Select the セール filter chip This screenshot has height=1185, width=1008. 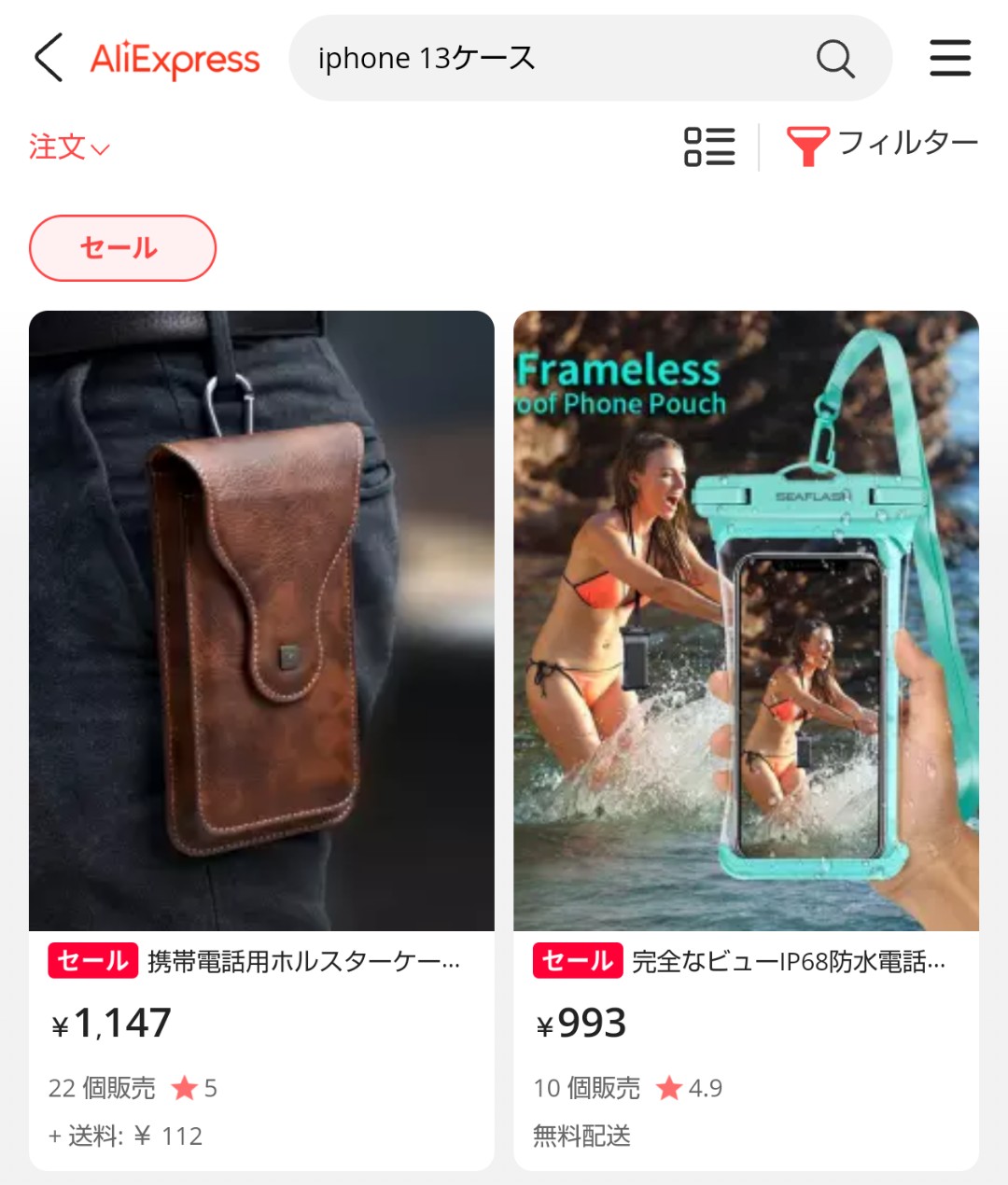point(122,248)
